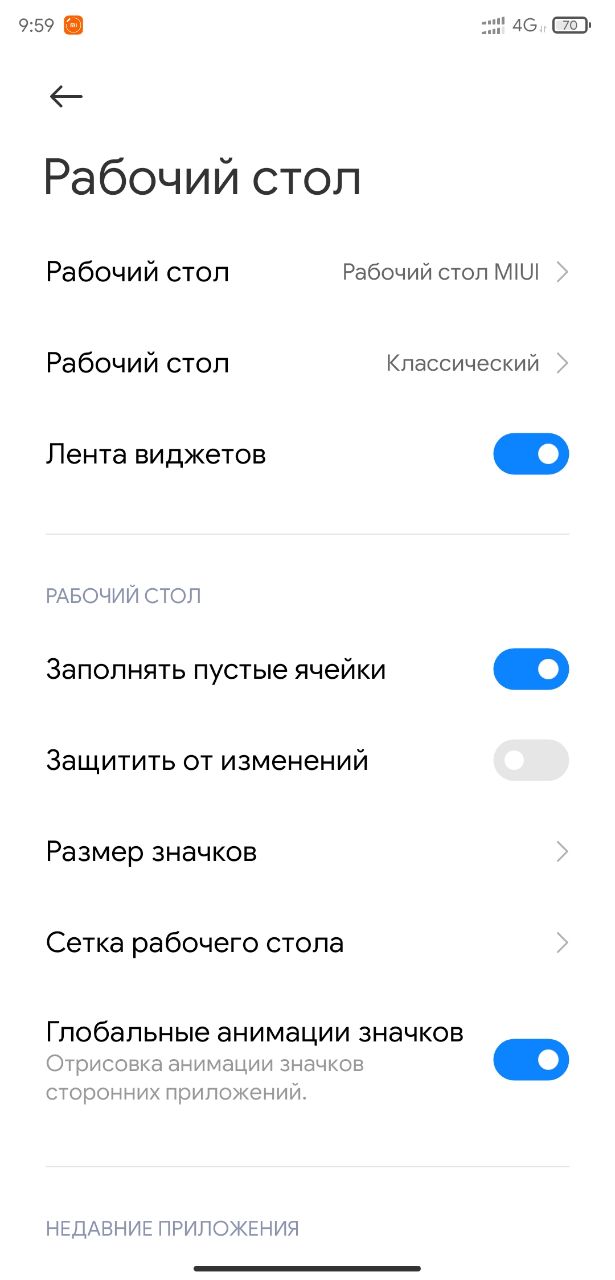The width and height of the screenshot is (615, 1280).
Task: Turn off Лента виджетов switch
Action: coord(531,454)
